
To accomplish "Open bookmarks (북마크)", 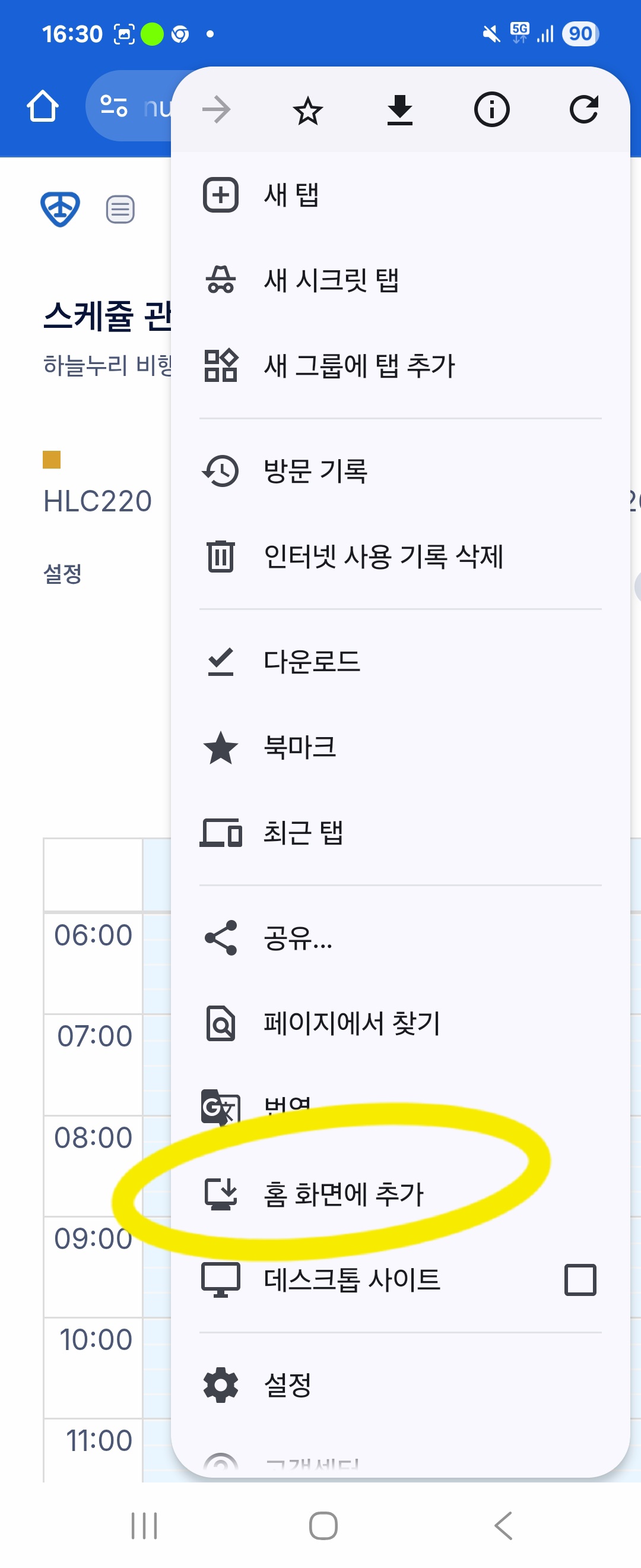I will (x=299, y=747).
